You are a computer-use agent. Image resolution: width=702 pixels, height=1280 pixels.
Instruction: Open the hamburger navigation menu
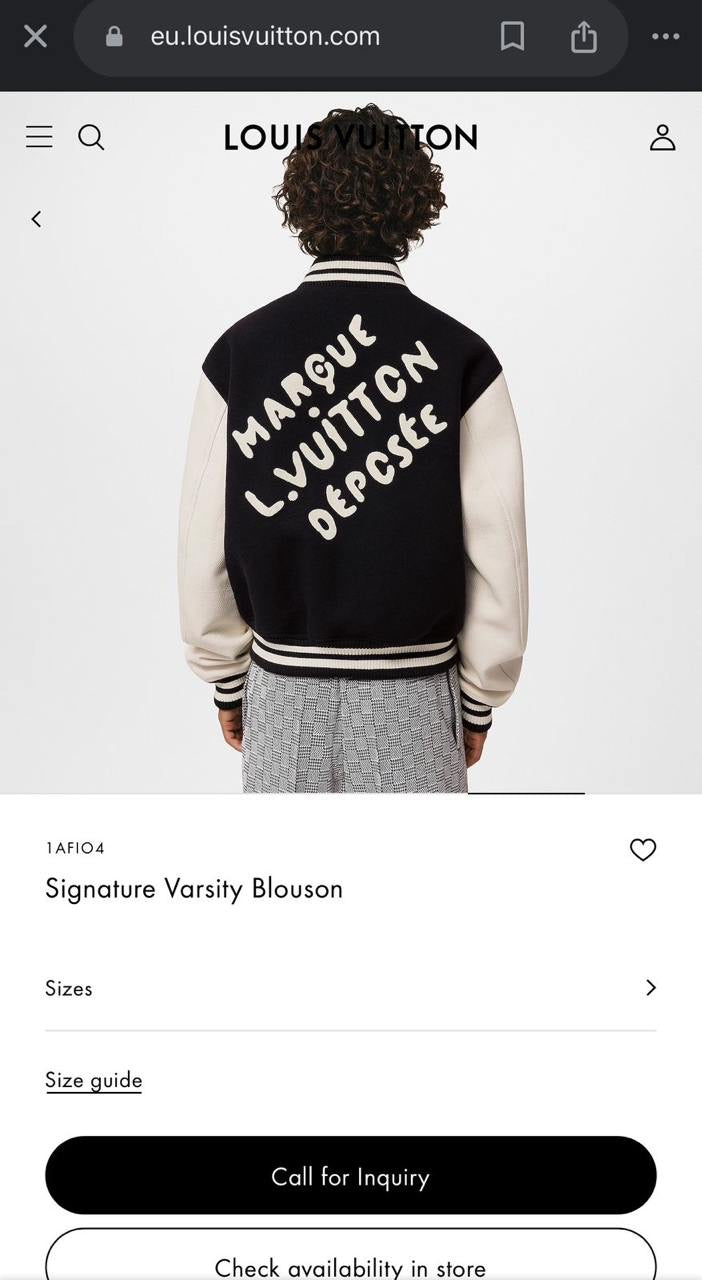pyautogui.click(x=39, y=137)
